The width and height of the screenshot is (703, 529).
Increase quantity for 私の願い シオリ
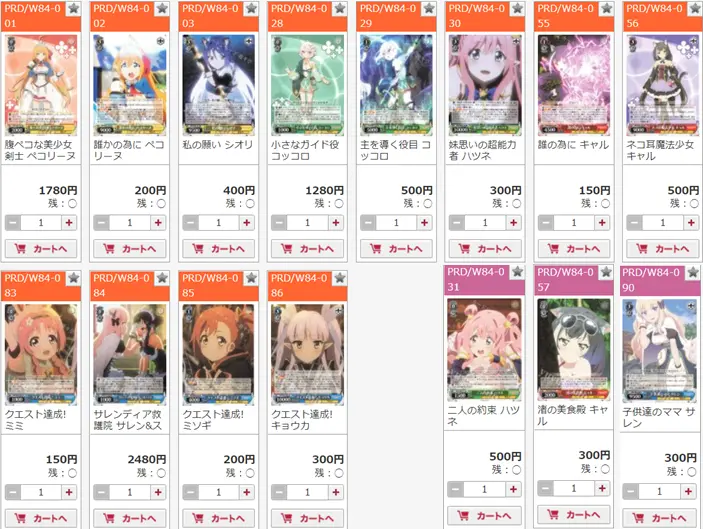coord(246,223)
